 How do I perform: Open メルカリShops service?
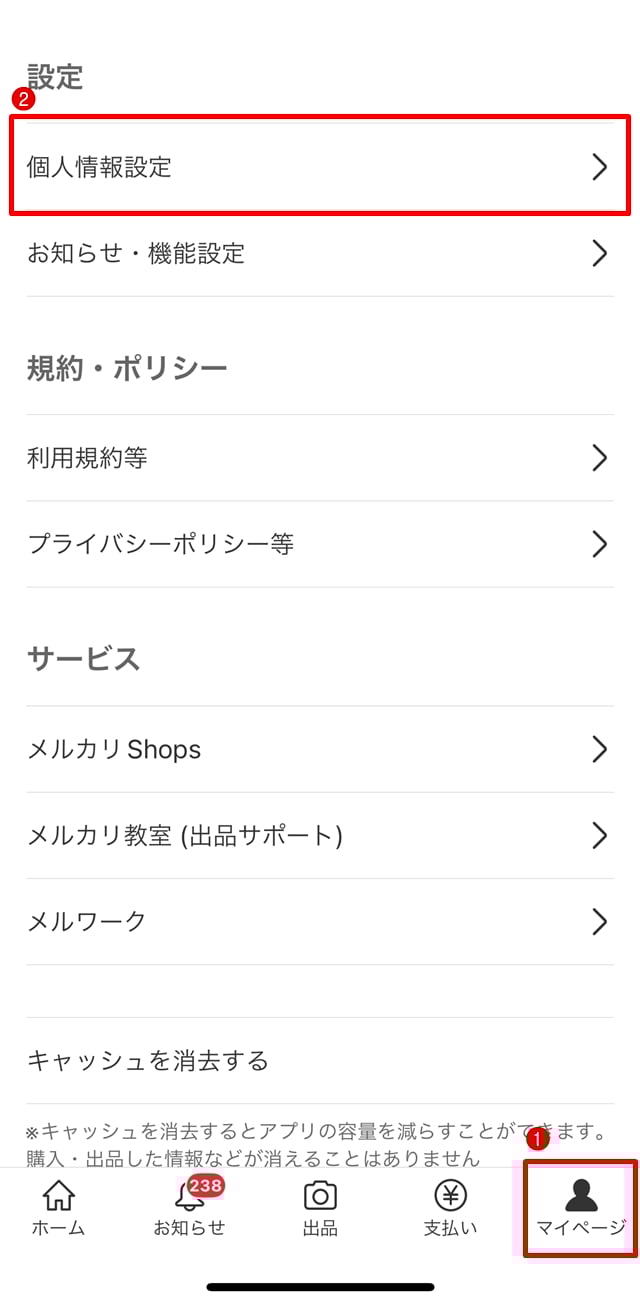pyautogui.click(x=319, y=749)
